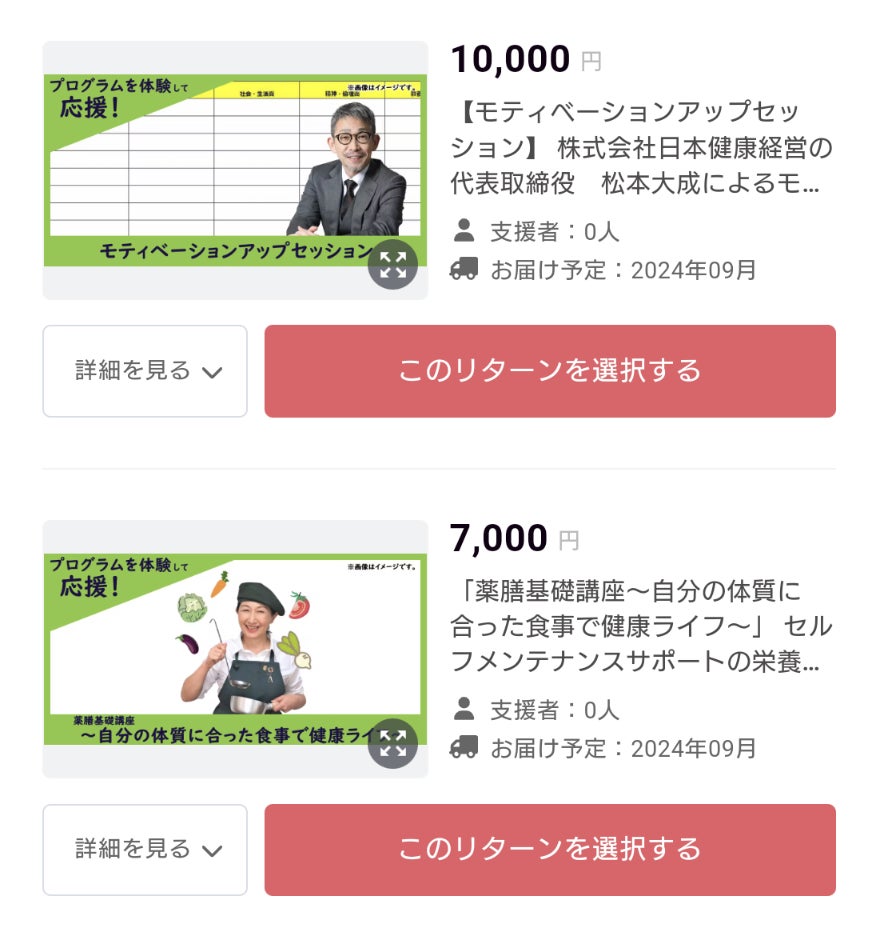Enlarge the 薬膳基礎講座 image
The height and width of the screenshot is (943, 876).
tap(393, 743)
